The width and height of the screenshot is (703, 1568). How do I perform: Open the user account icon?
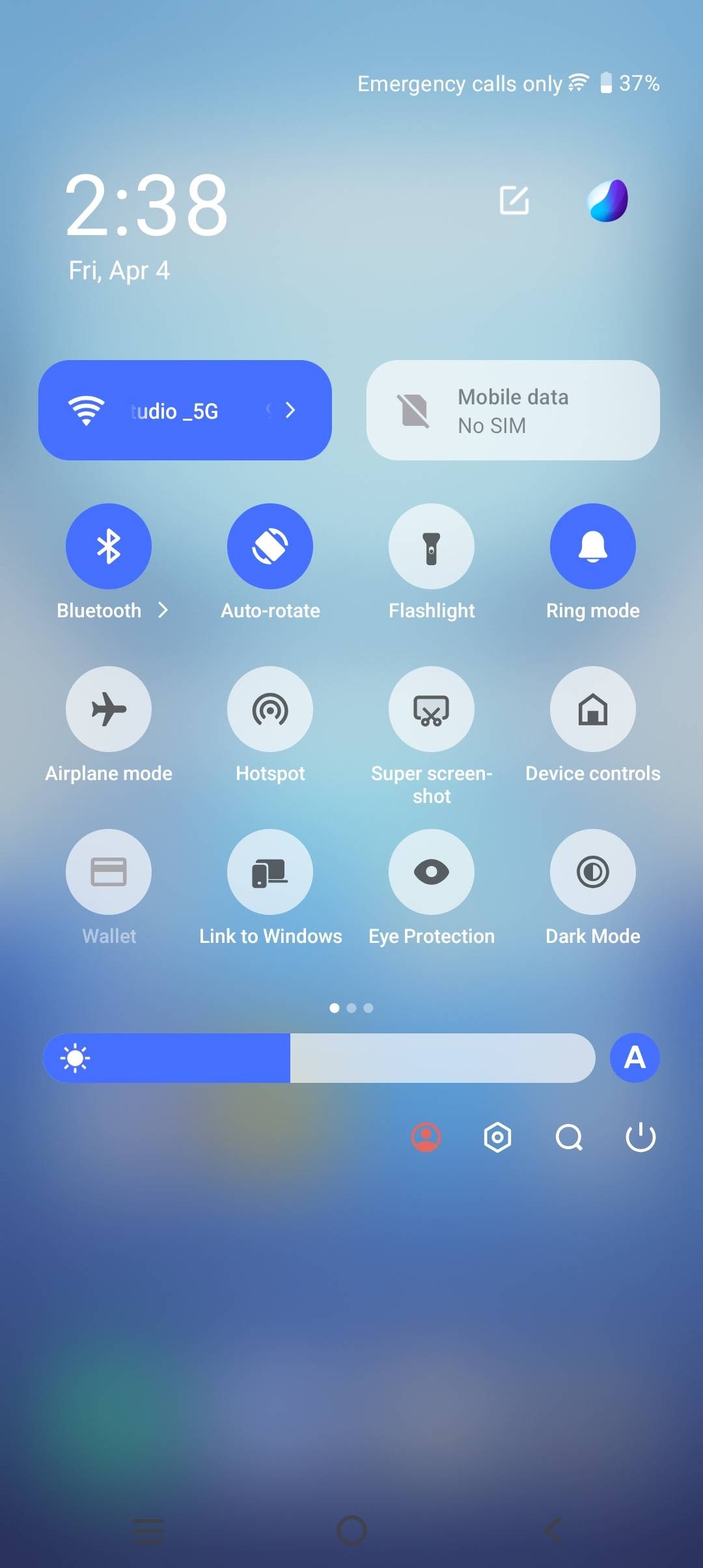(426, 1138)
